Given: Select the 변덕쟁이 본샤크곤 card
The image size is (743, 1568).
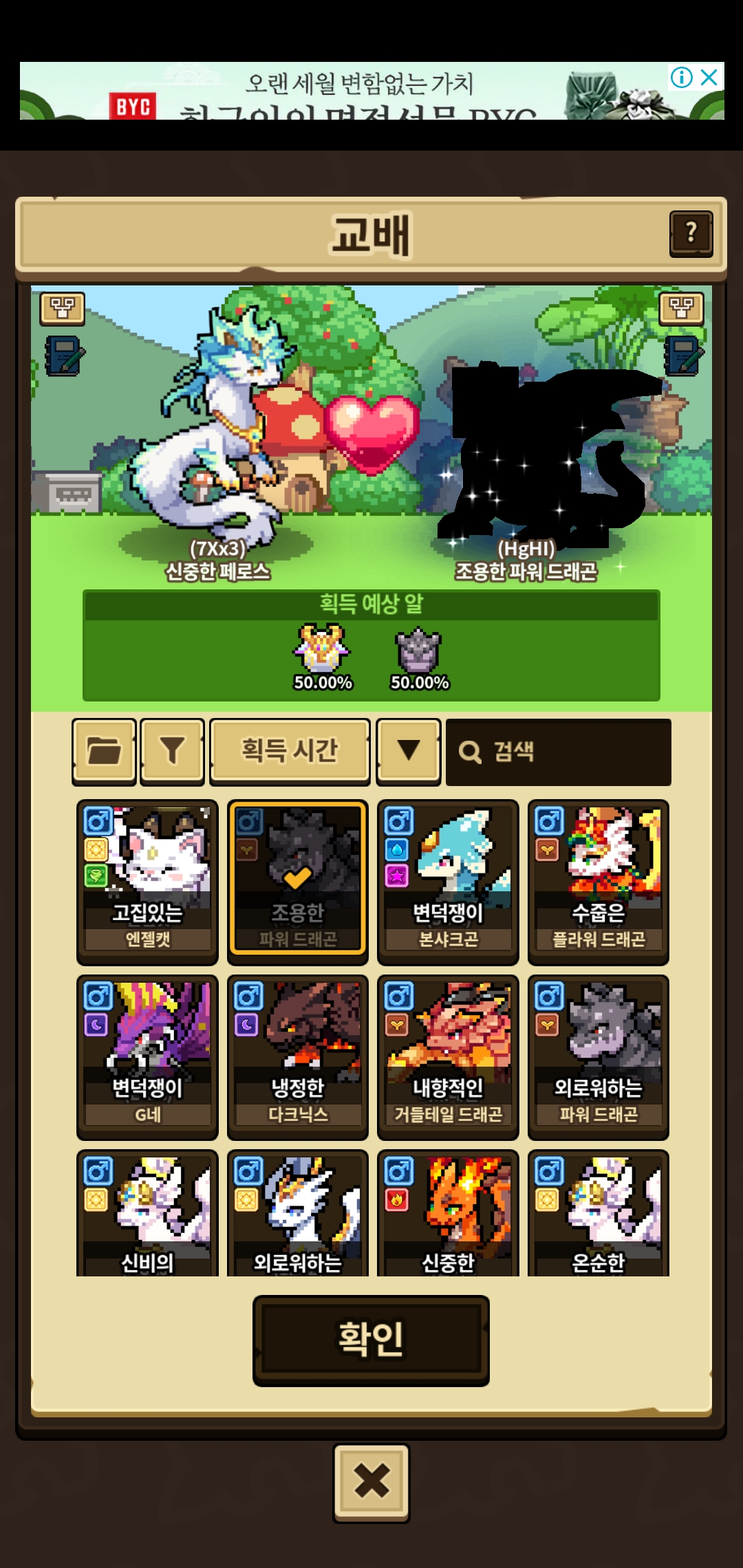Looking at the screenshot, I should (x=448, y=882).
